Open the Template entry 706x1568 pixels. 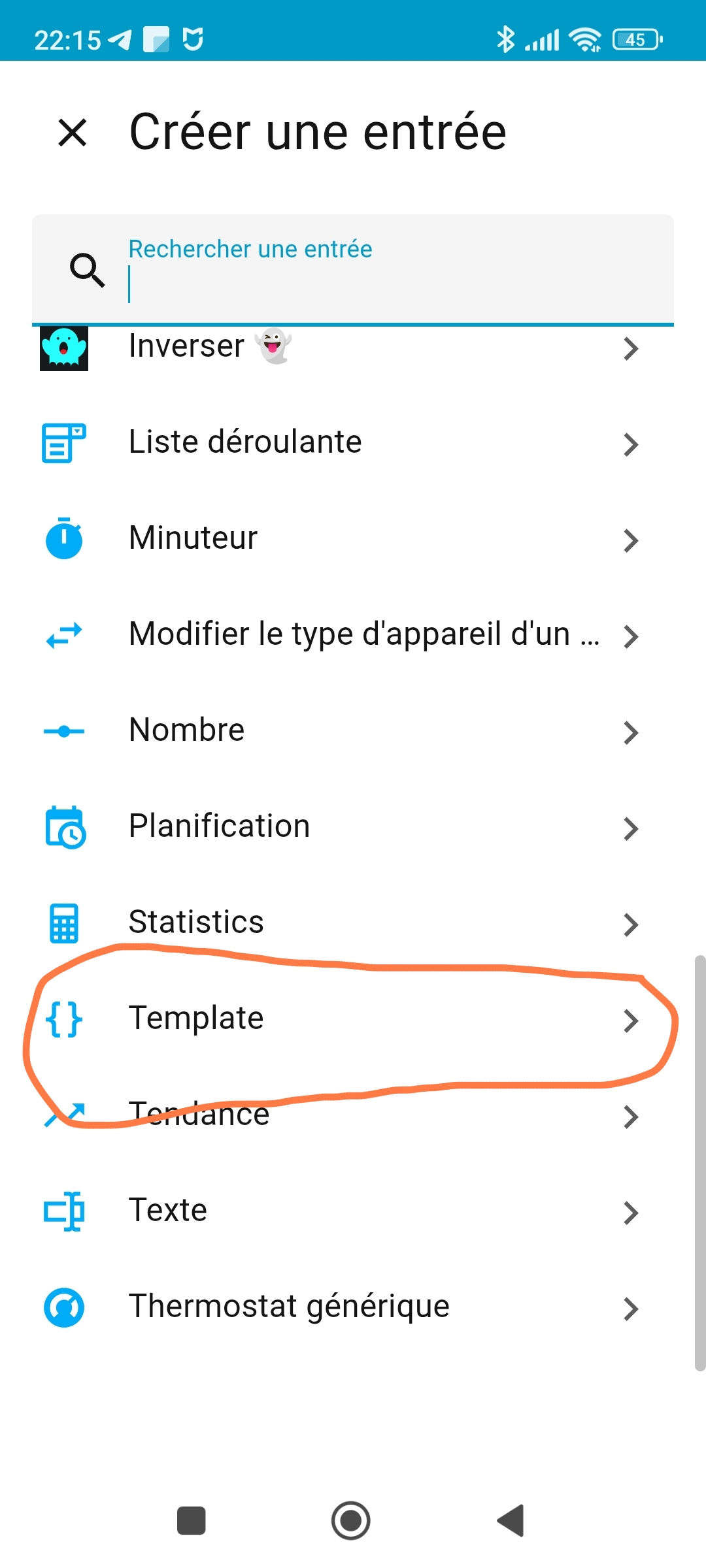point(340,1019)
